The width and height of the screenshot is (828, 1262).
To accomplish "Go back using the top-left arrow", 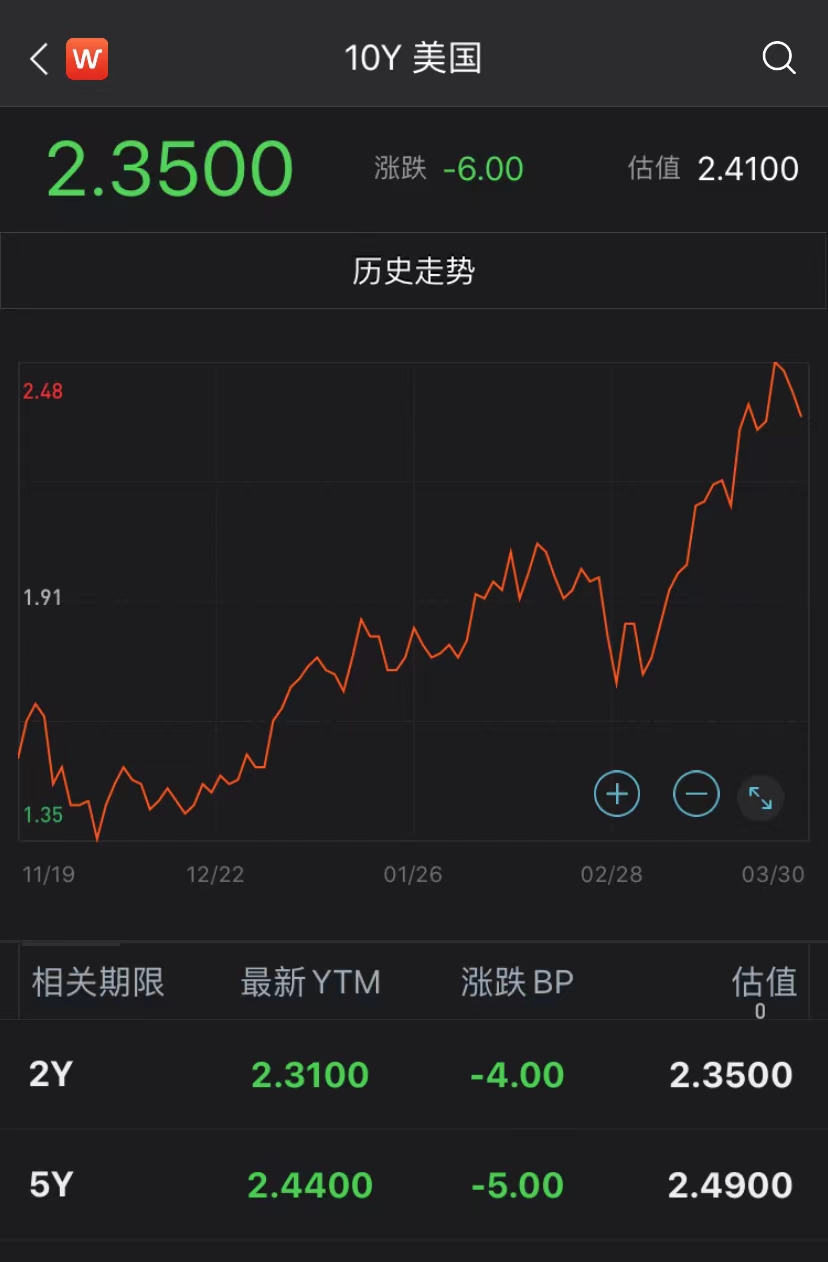I will pos(39,59).
